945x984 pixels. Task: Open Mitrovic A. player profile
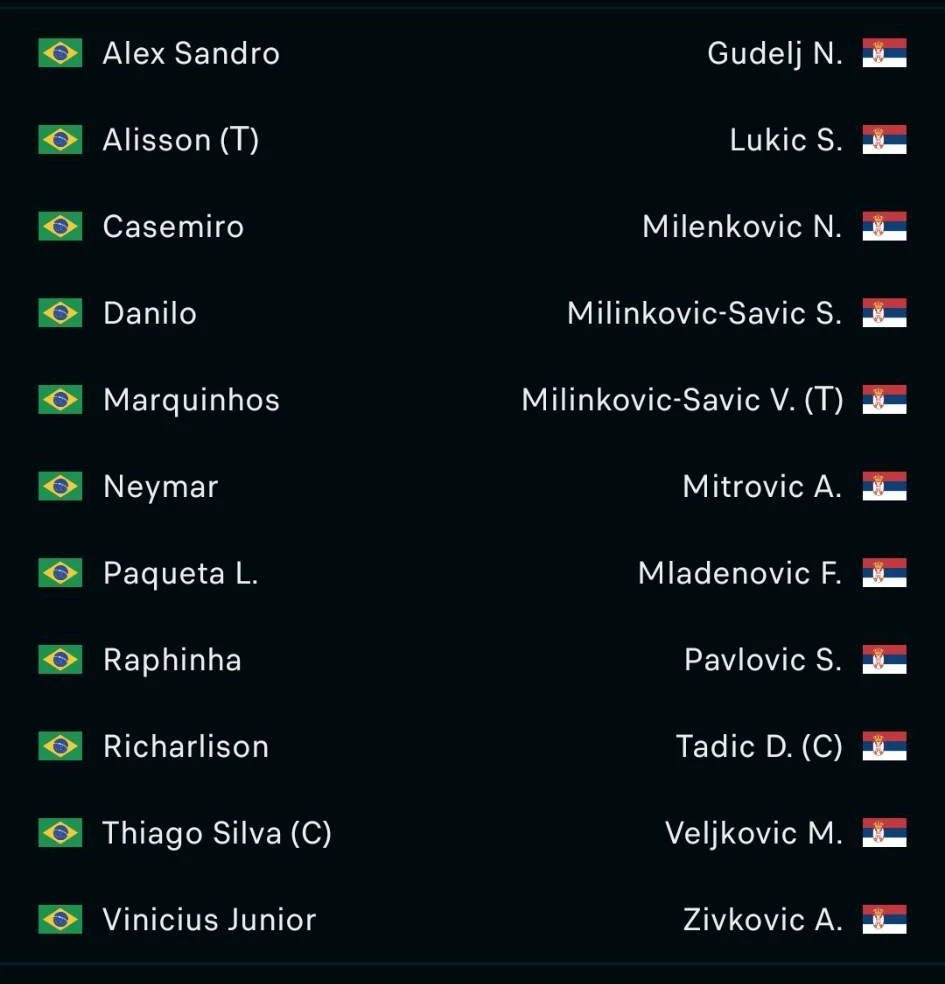(762, 487)
